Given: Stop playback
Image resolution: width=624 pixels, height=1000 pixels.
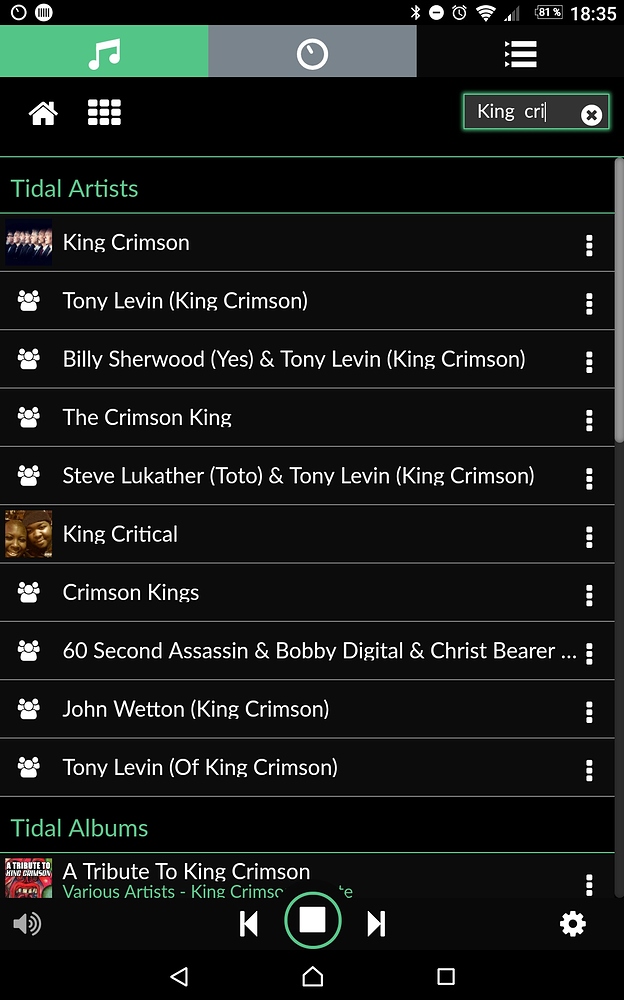Looking at the screenshot, I should (313, 920).
